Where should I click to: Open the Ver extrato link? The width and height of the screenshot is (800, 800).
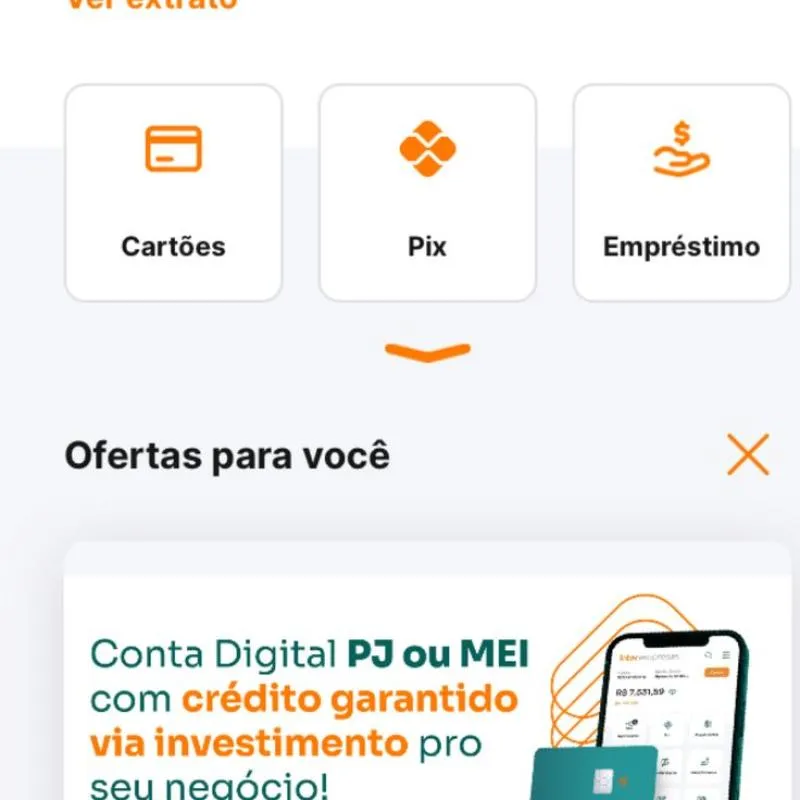pos(152,4)
